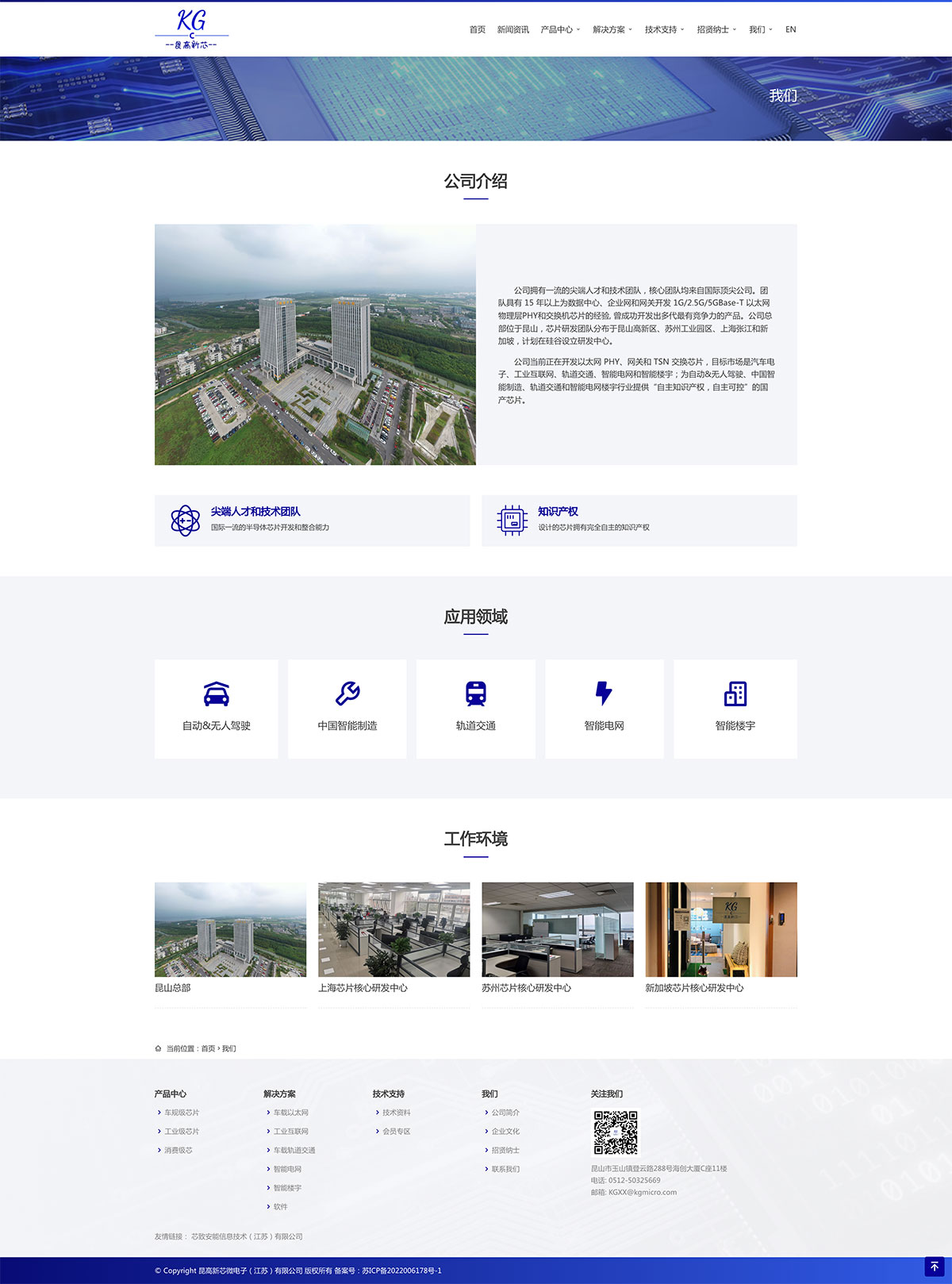Open footer link 车载以太网
The image size is (952, 1284).
pyautogui.click(x=290, y=1113)
